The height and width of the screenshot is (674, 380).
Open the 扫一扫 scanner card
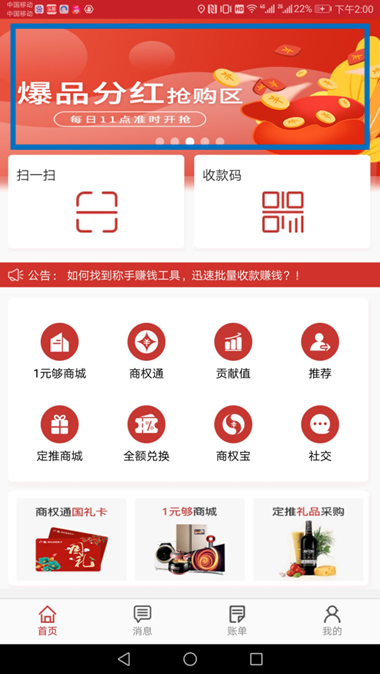click(x=96, y=202)
